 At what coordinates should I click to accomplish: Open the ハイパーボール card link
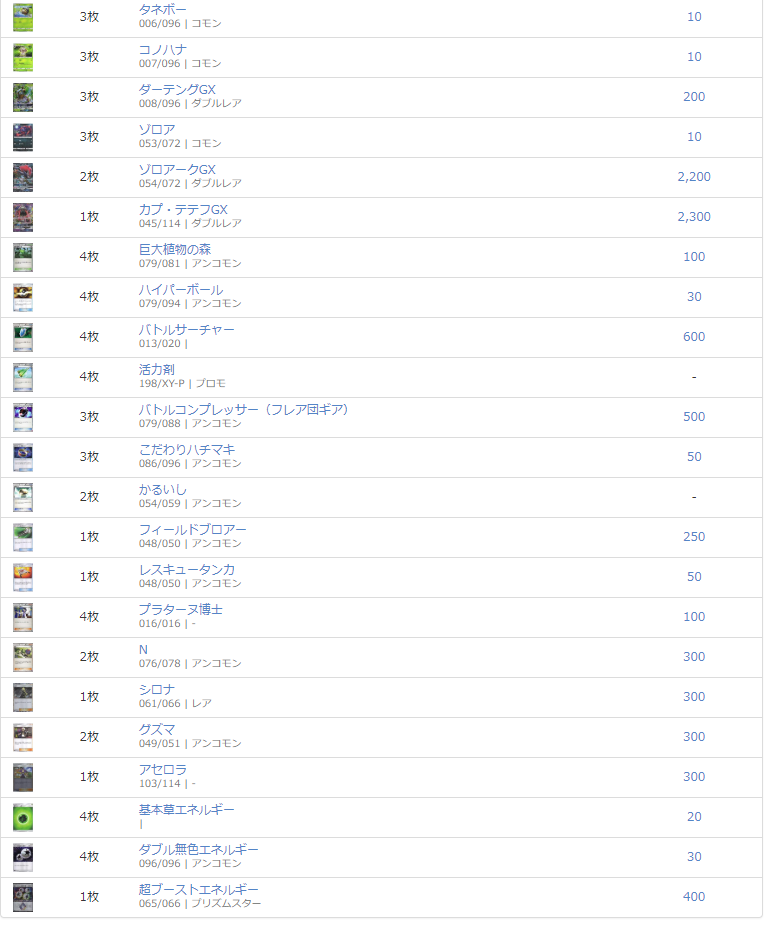click(181, 290)
